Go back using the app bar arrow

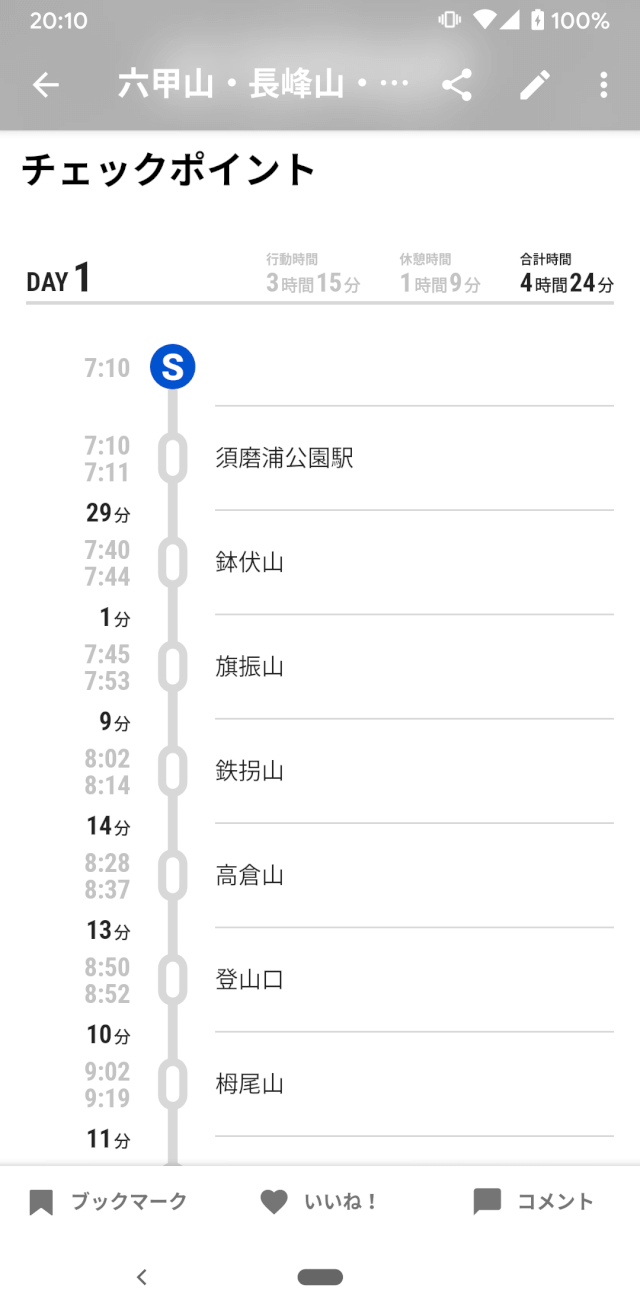point(46,85)
